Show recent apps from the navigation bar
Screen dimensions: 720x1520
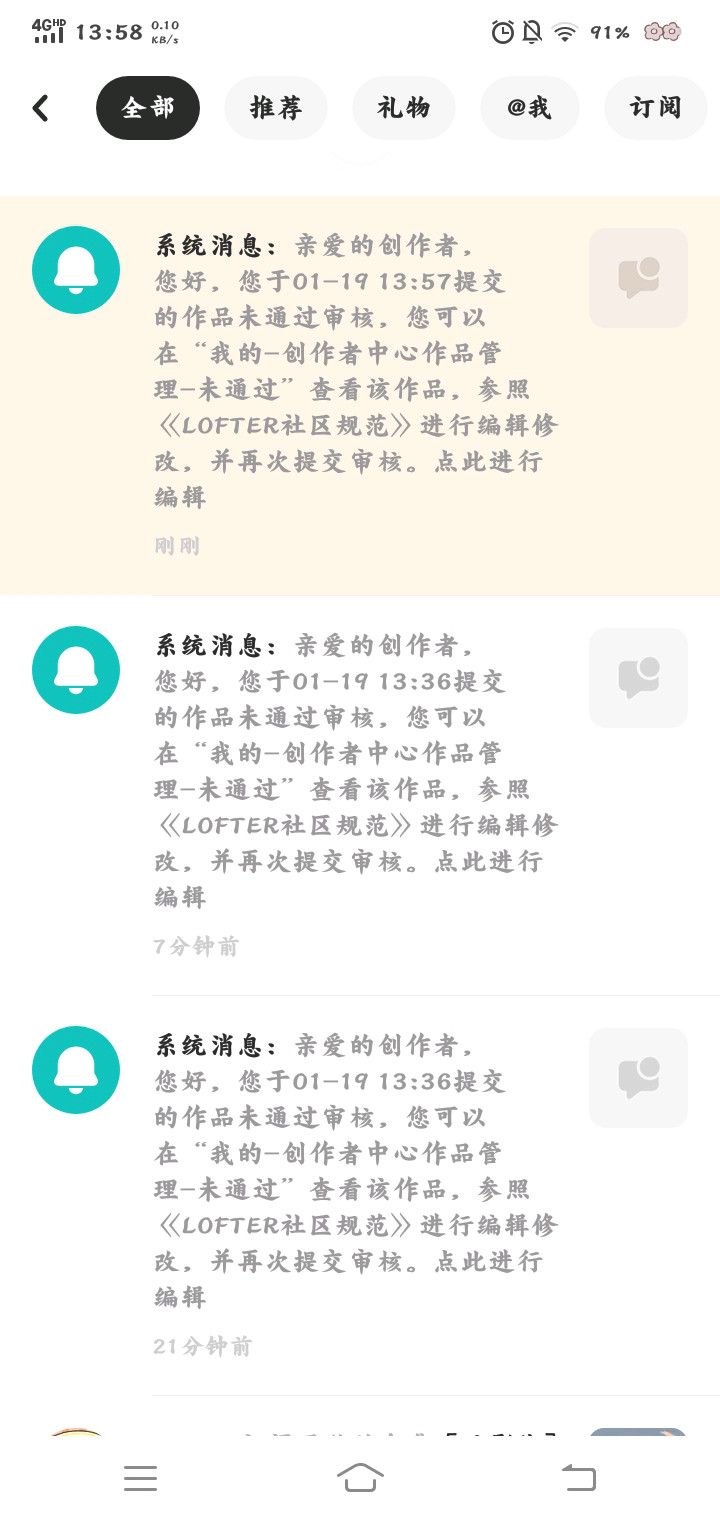140,1477
